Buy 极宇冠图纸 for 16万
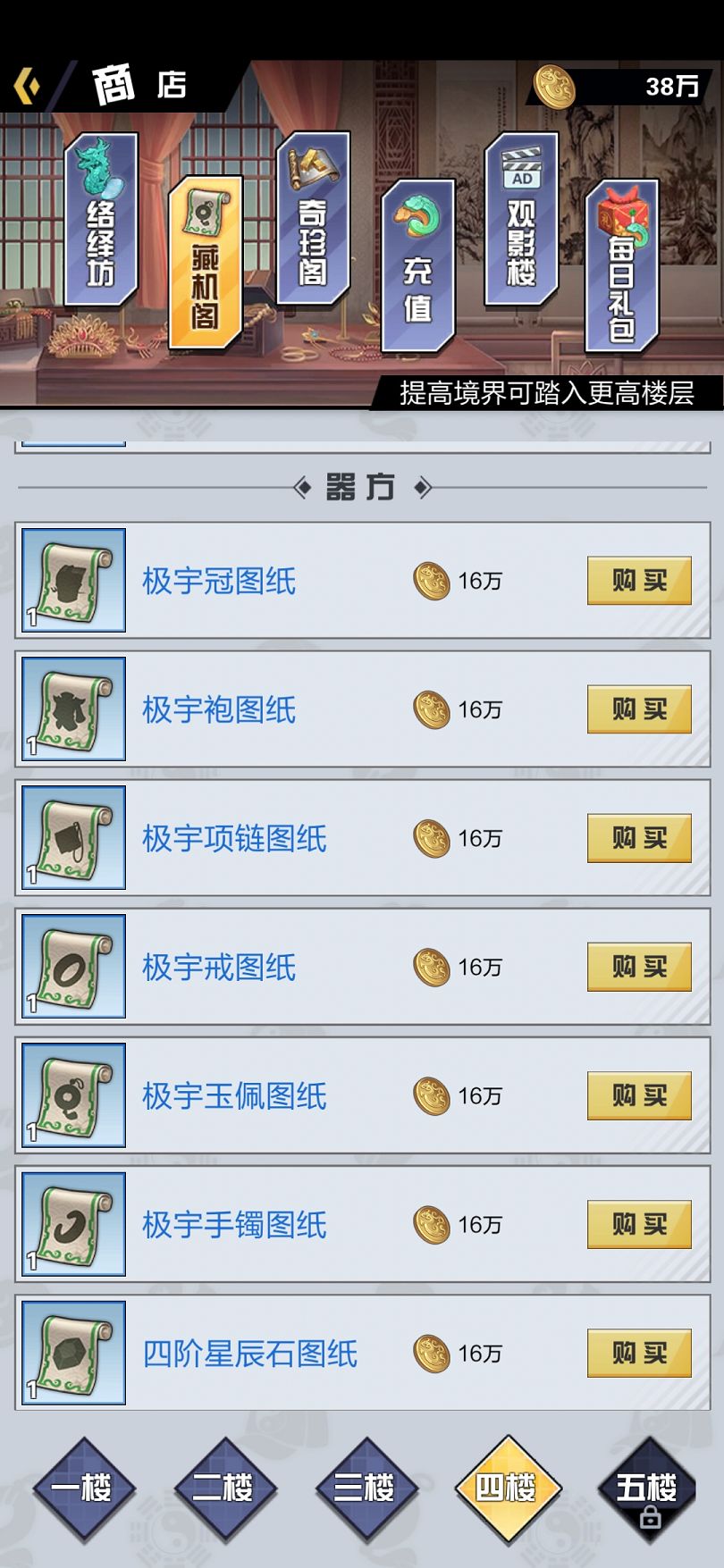724x1568 pixels. 639,581
